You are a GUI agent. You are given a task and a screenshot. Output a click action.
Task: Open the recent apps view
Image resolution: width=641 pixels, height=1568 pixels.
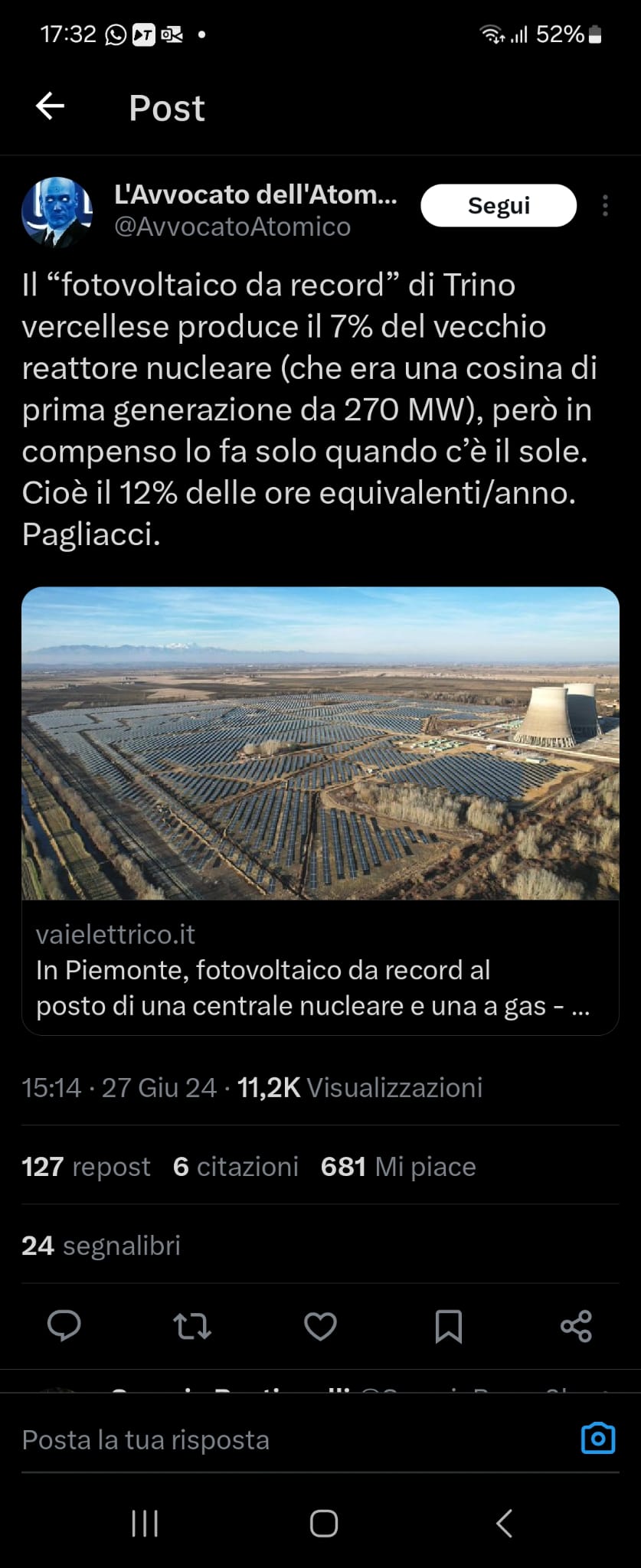point(145,1523)
